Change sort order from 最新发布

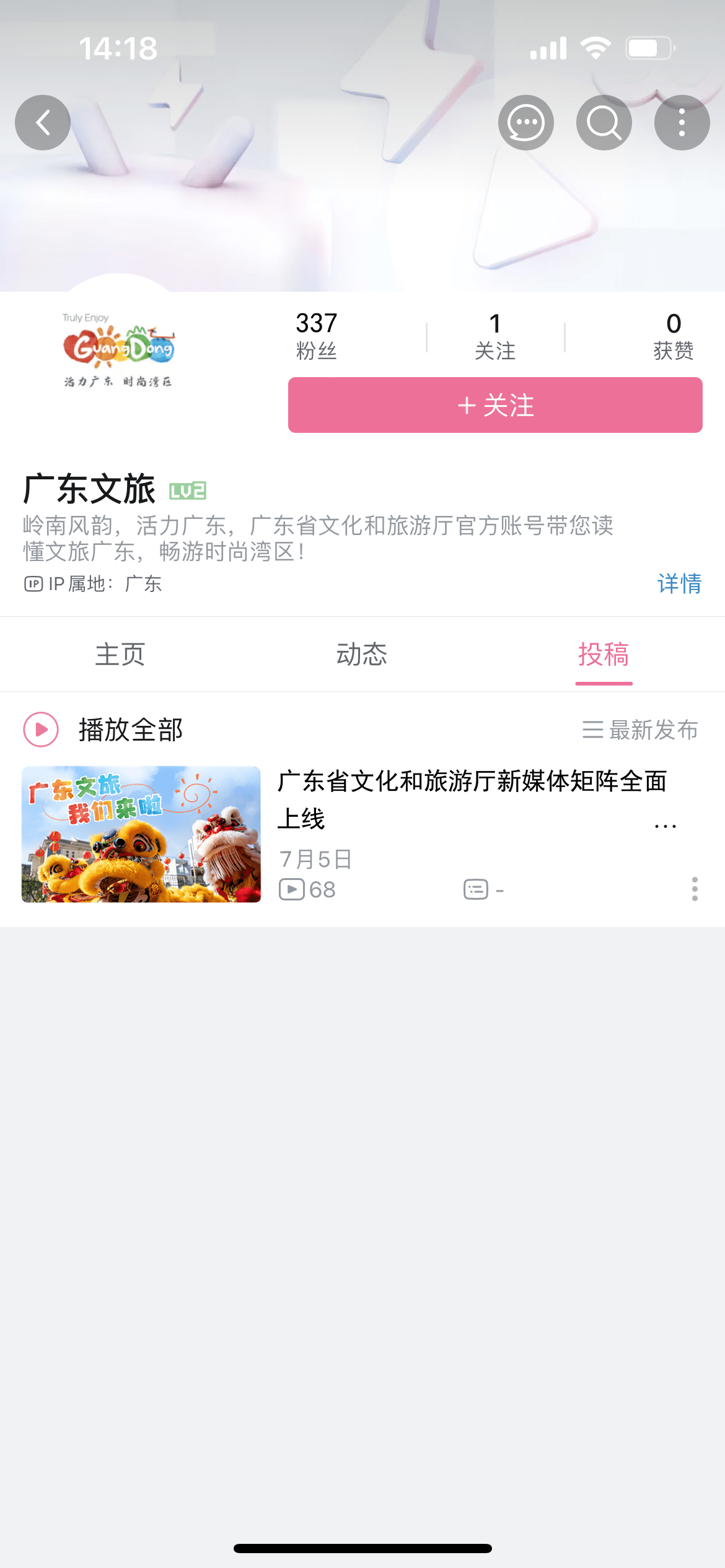point(641,730)
